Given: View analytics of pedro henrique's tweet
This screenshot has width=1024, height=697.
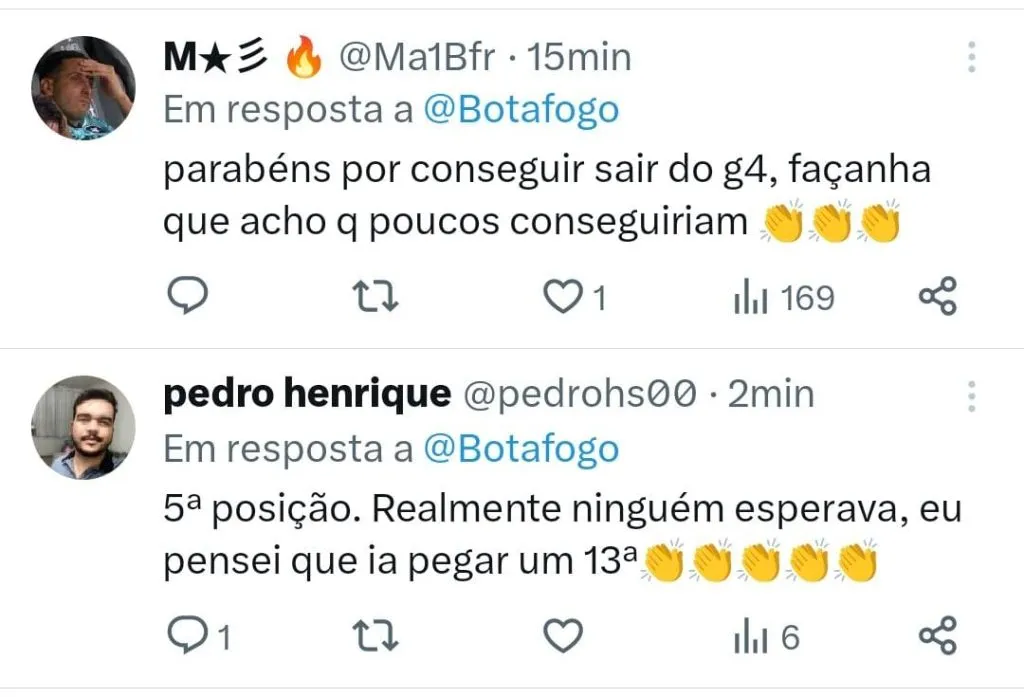Looking at the screenshot, I should pos(751,636).
